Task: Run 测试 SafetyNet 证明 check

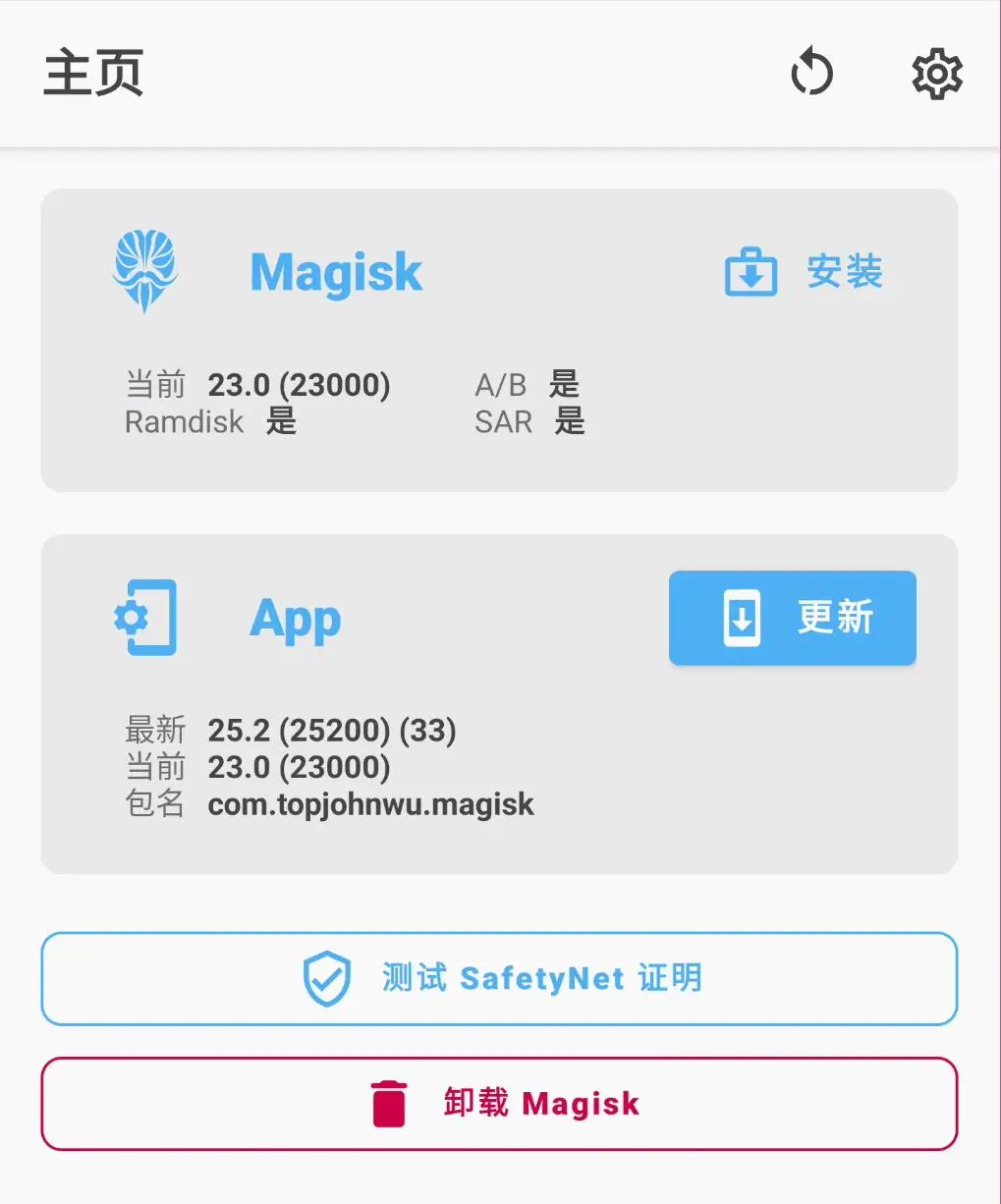Action: click(499, 977)
